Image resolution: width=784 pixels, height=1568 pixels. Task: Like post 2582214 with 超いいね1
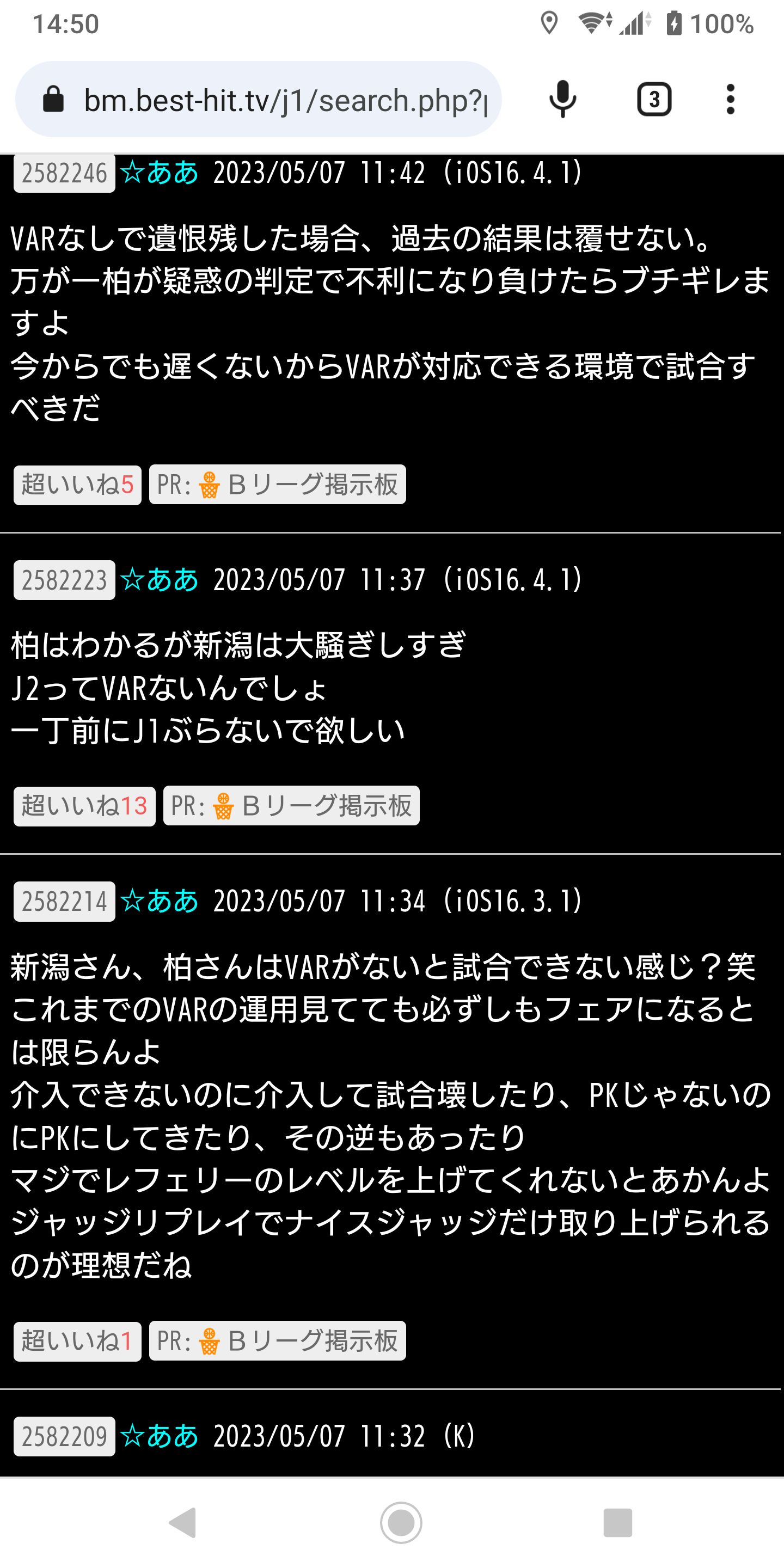pos(77,1341)
